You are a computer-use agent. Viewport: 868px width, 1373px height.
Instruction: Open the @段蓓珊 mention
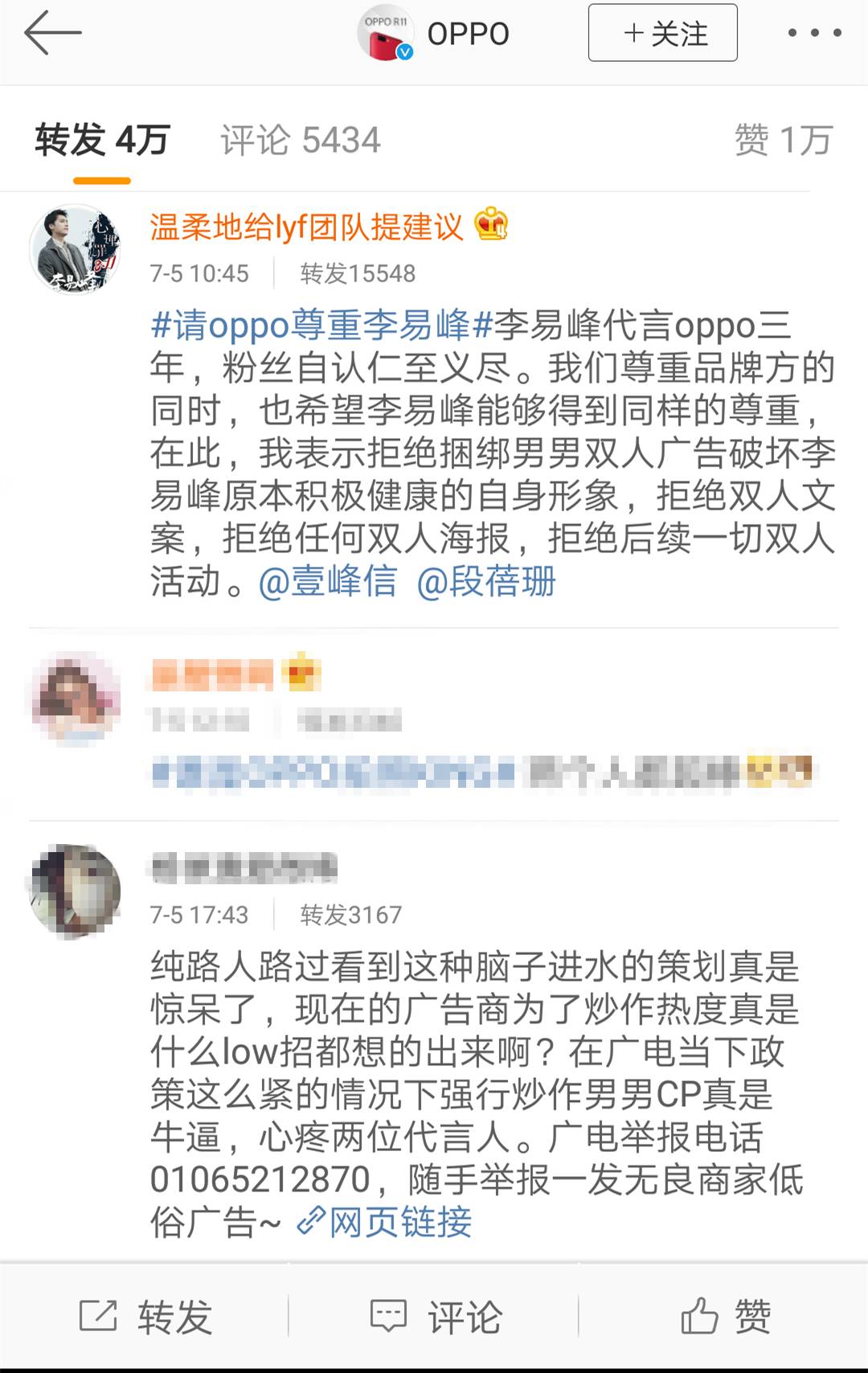(x=486, y=581)
